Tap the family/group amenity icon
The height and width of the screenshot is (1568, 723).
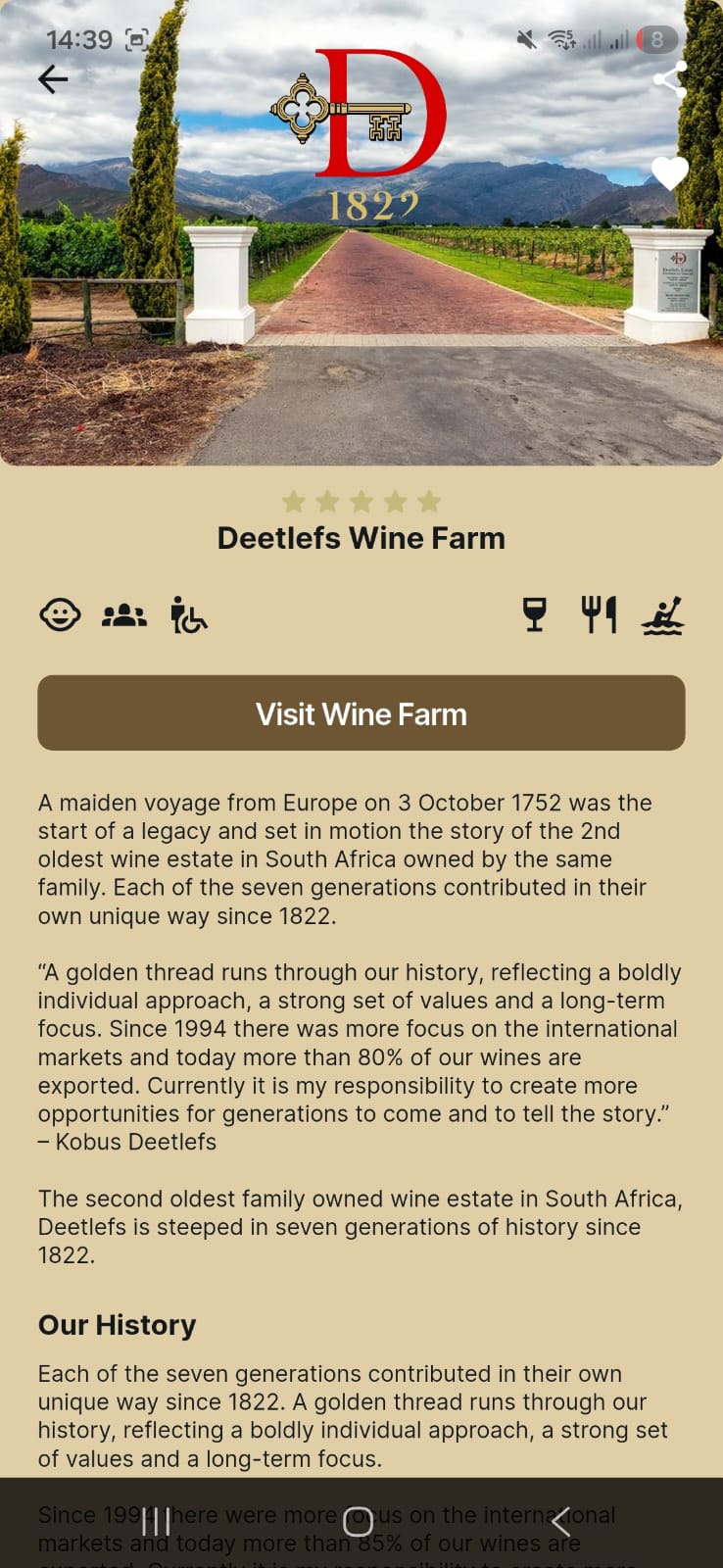124,614
